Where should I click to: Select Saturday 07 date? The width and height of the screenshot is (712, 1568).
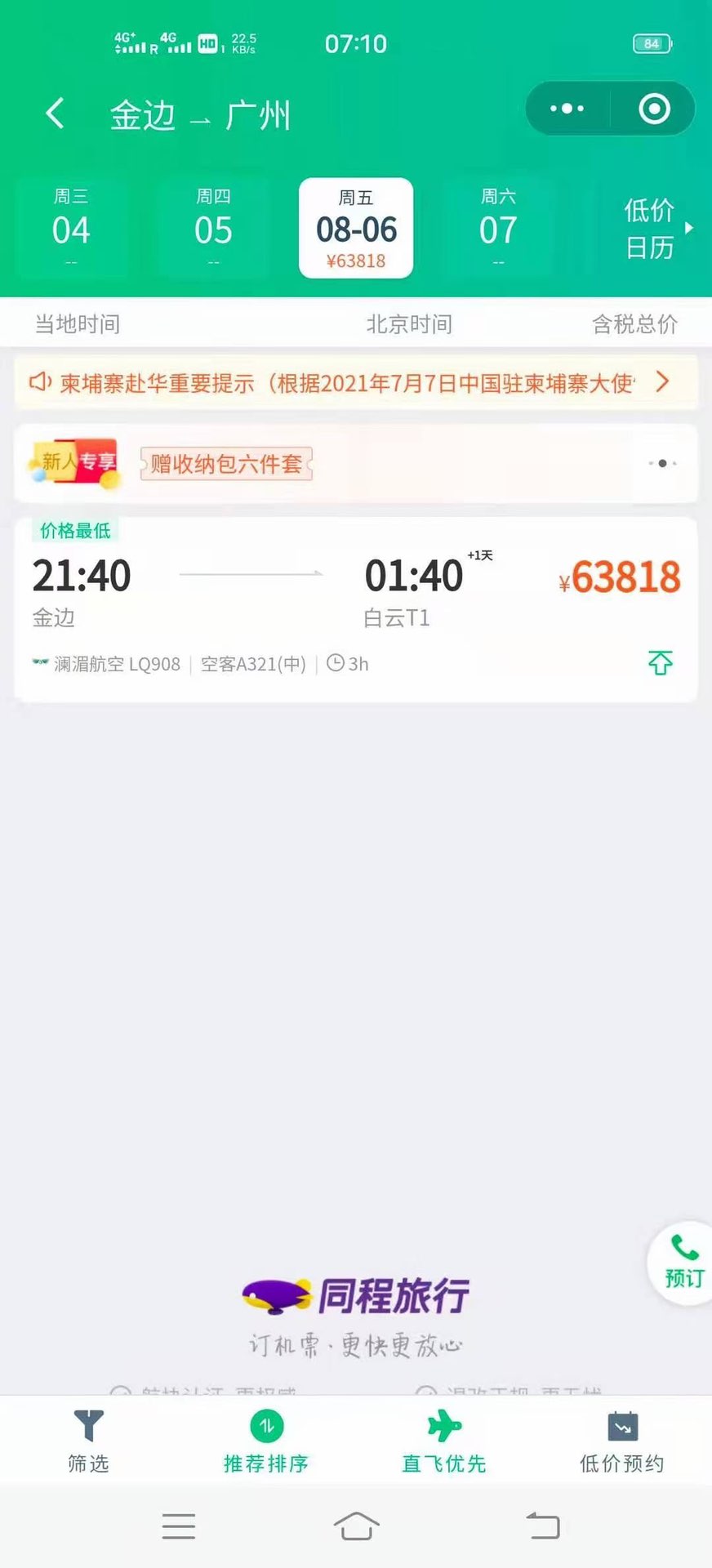[x=498, y=228]
